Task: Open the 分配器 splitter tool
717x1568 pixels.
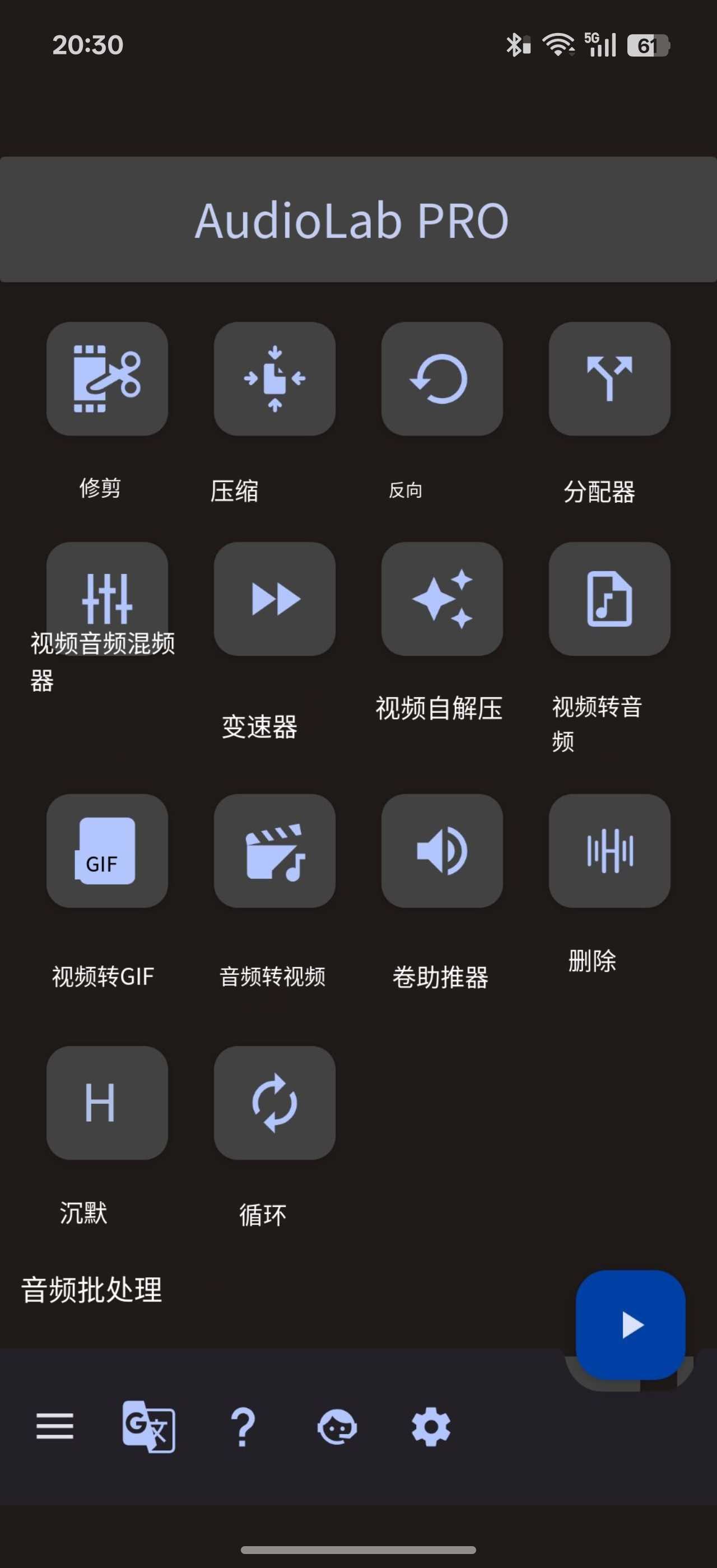Action: coord(609,379)
